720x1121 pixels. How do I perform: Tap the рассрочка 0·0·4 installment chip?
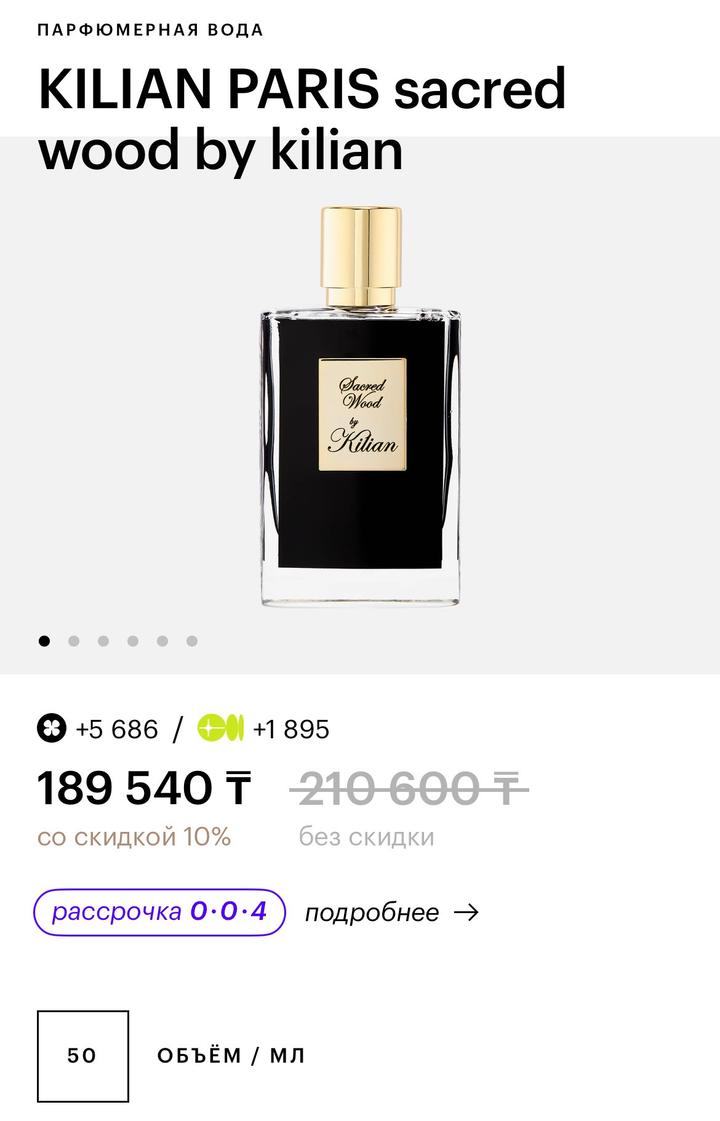point(160,912)
